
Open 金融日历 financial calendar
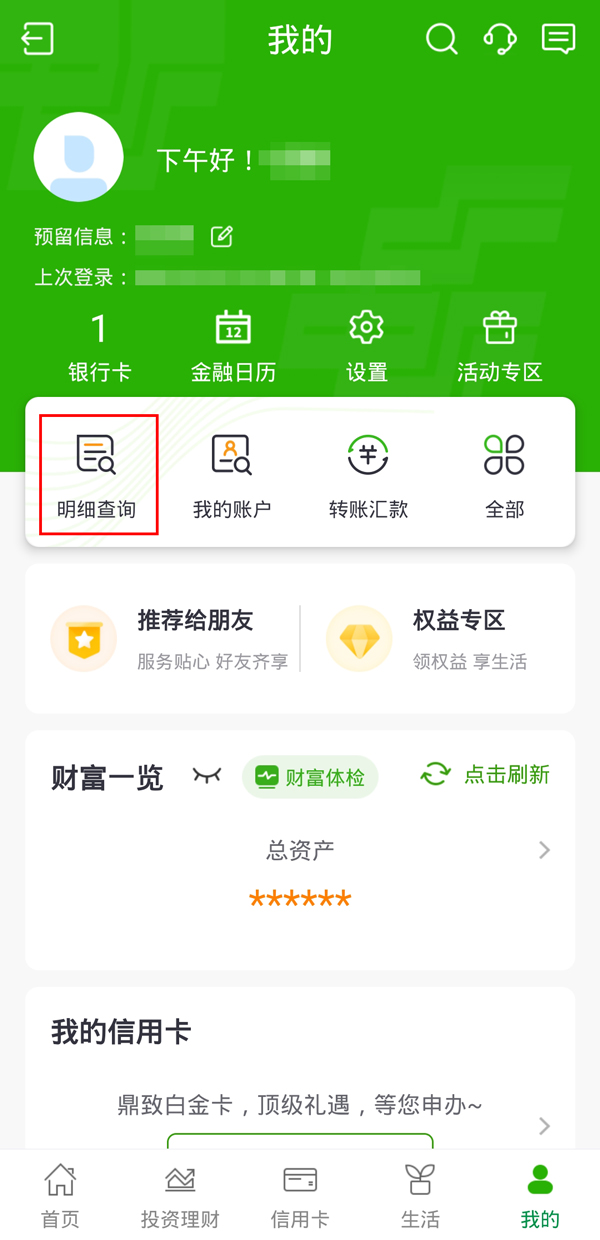click(x=233, y=347)
